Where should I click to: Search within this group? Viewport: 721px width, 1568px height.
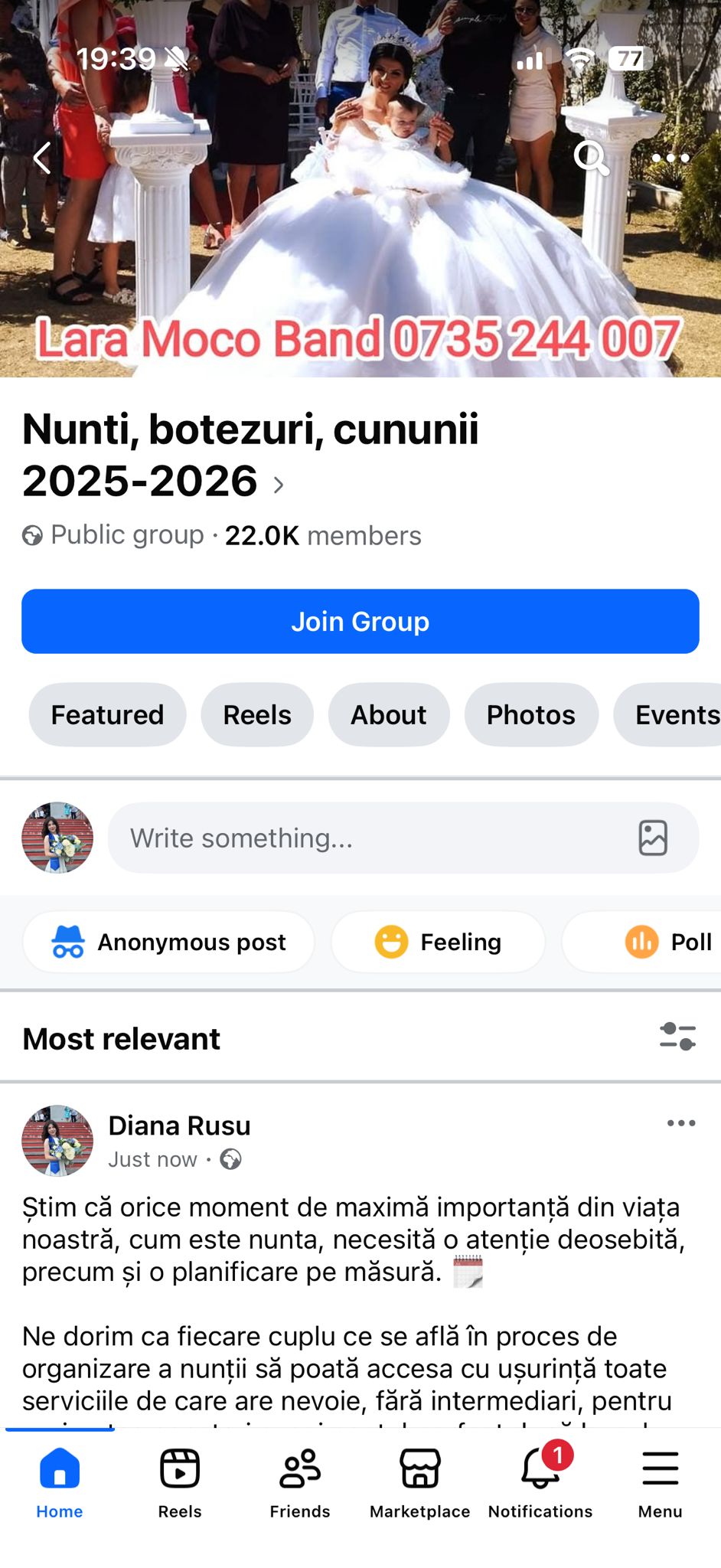[x=591, y=158]
